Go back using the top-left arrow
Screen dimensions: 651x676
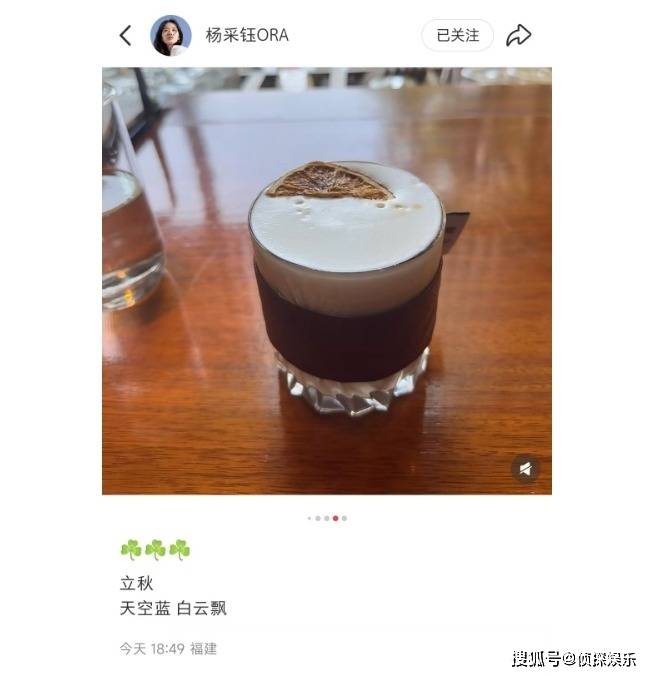[125, 36]
